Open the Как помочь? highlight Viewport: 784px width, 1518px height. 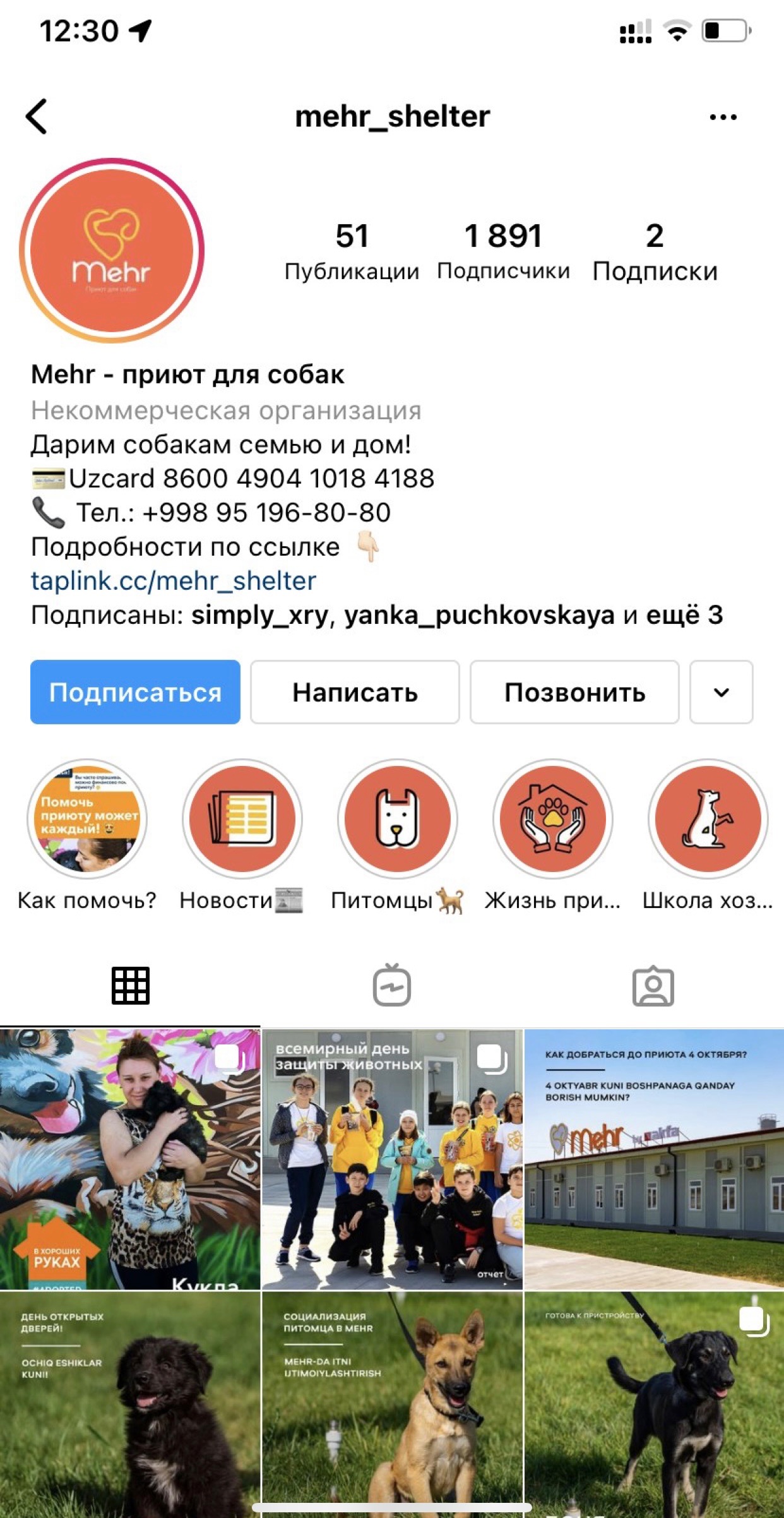(x=87, y=819)
